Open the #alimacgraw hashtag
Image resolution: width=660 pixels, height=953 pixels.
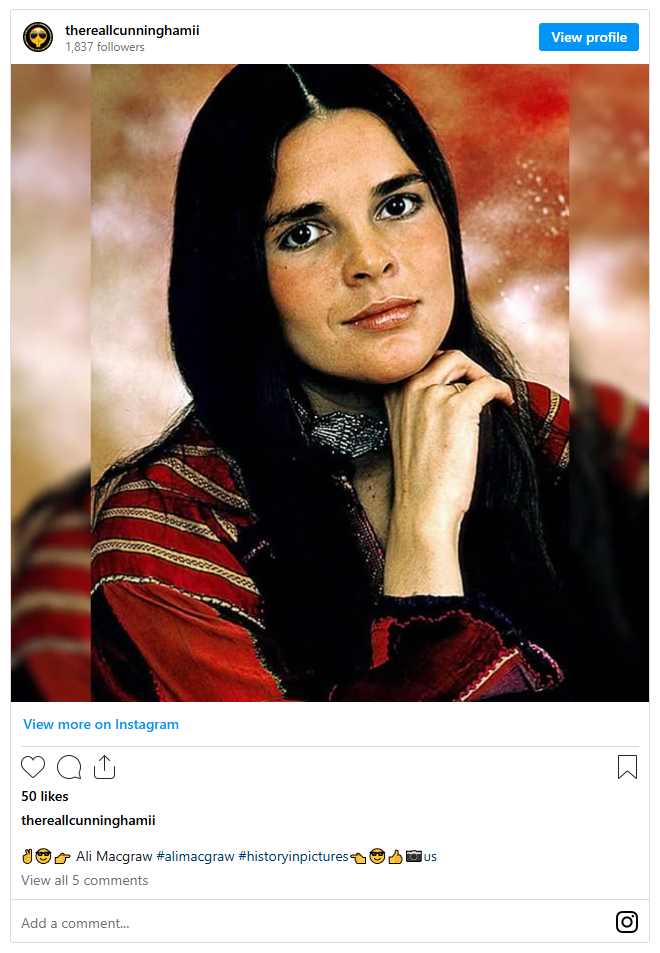(x=195, y=856)
